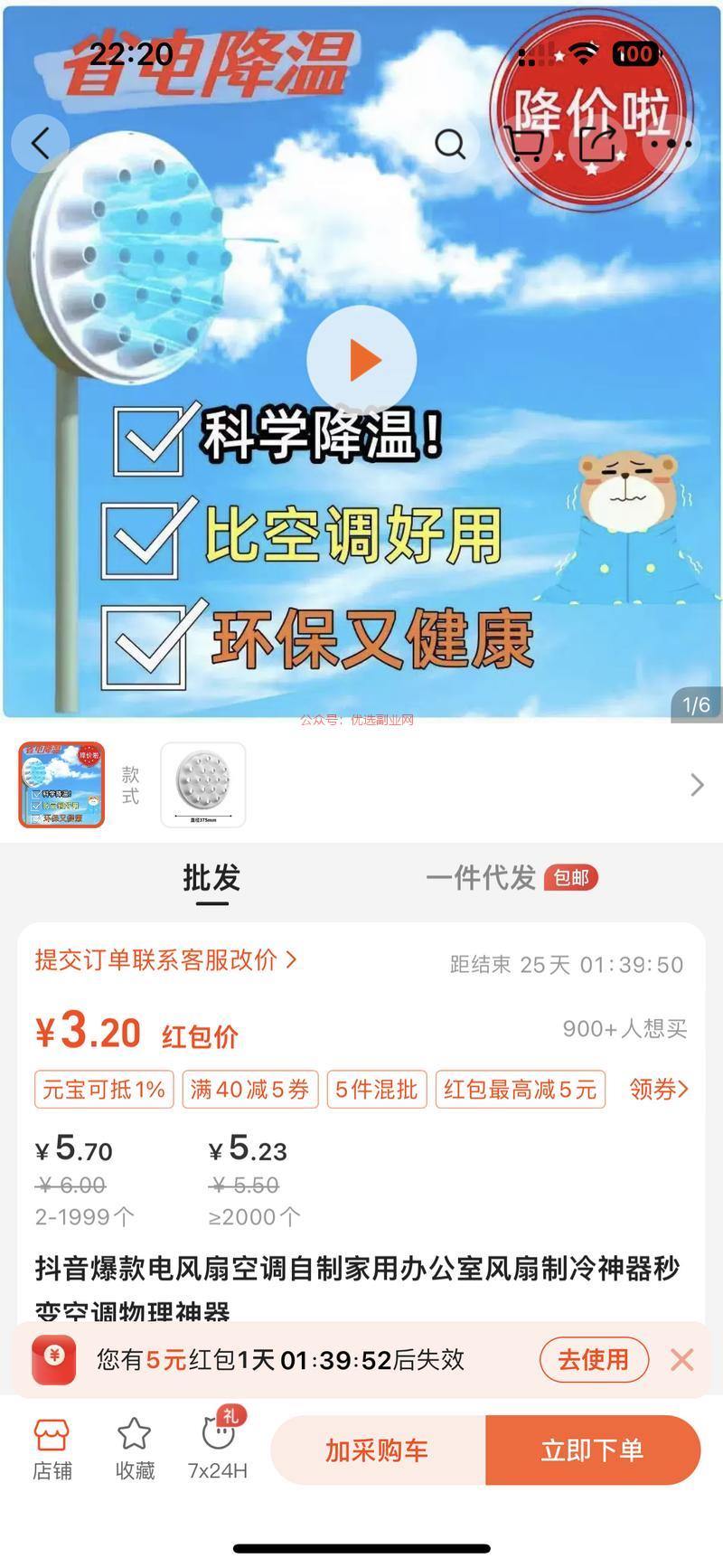Select the first video thumbnail

61,785
